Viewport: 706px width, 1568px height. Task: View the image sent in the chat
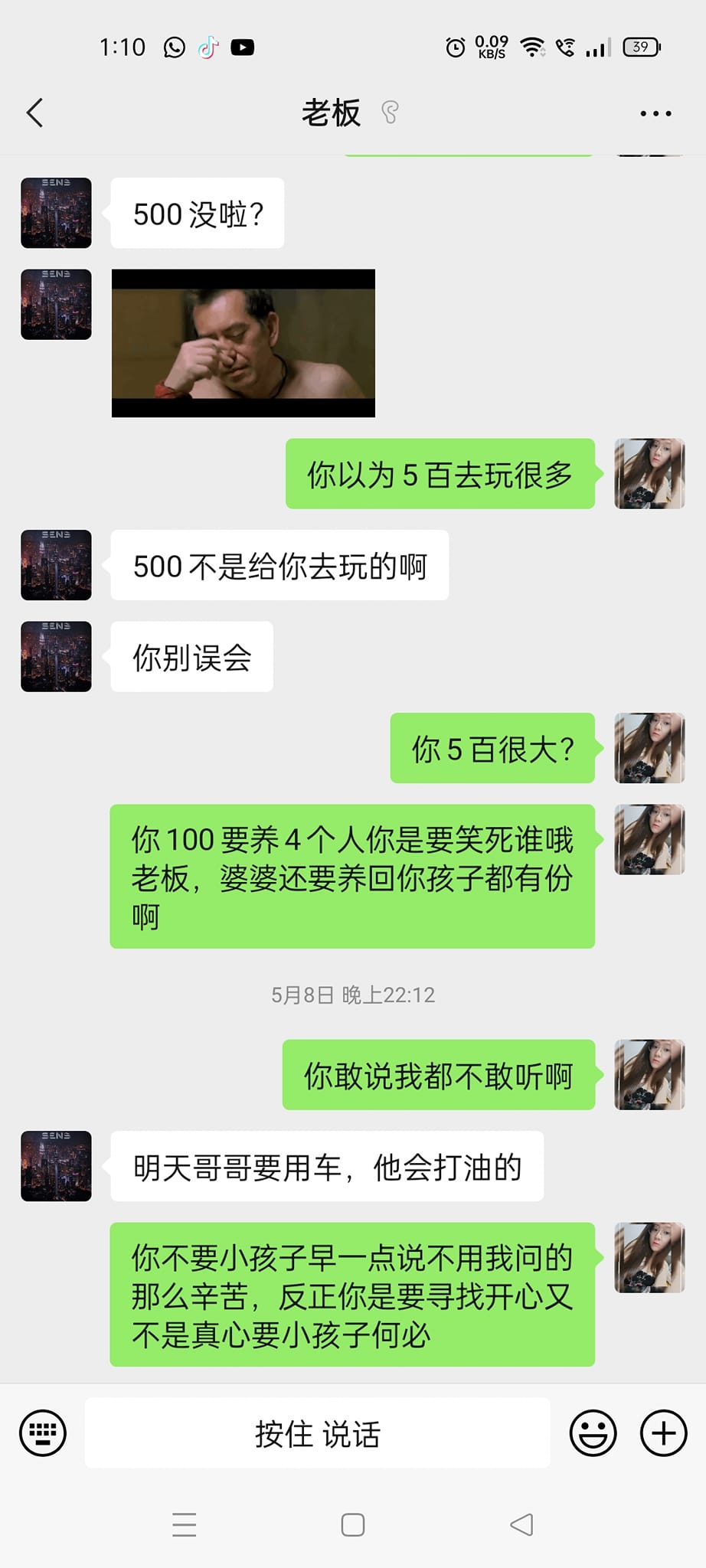point(244,343)
